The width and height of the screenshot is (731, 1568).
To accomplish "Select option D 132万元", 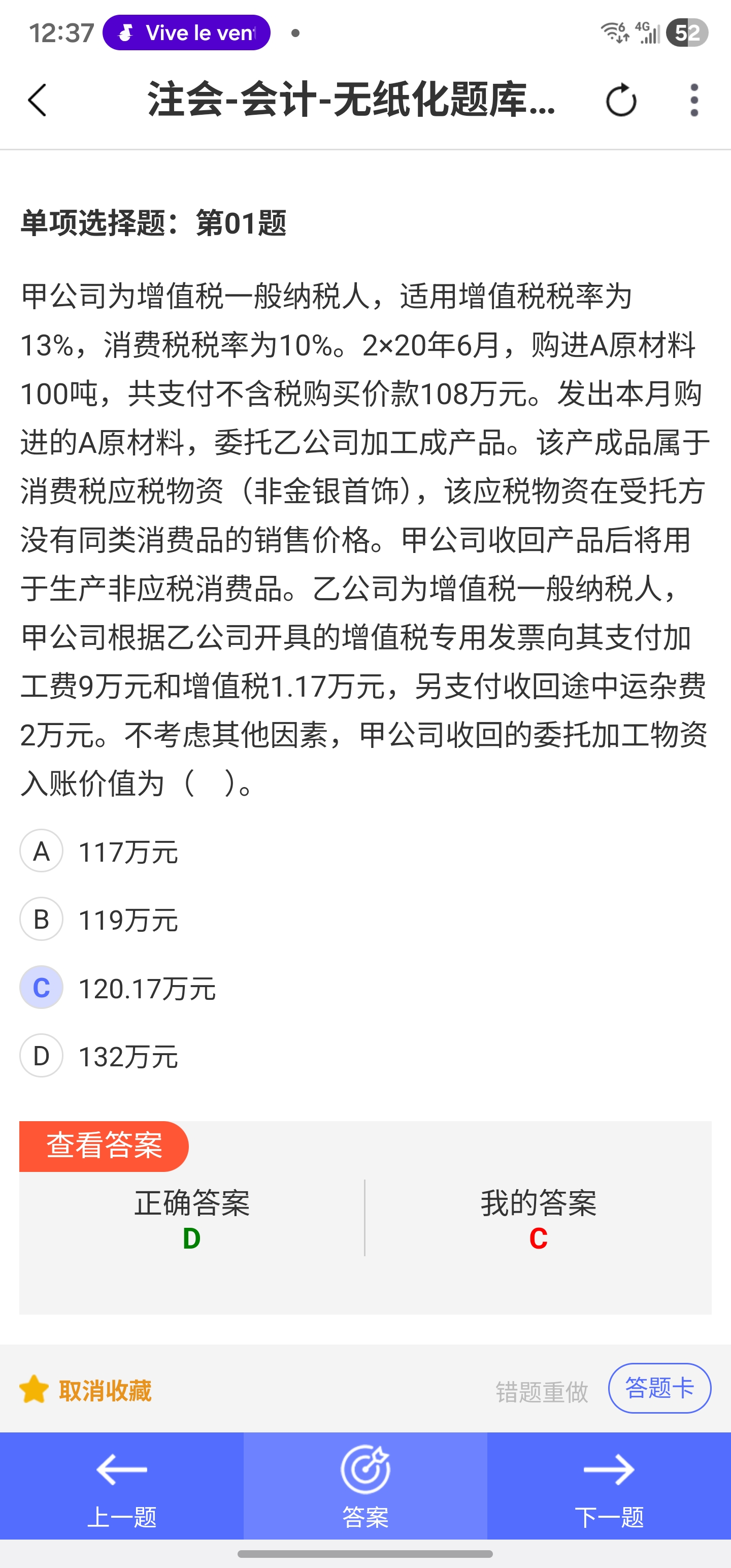I will [x=42, y=1056].
